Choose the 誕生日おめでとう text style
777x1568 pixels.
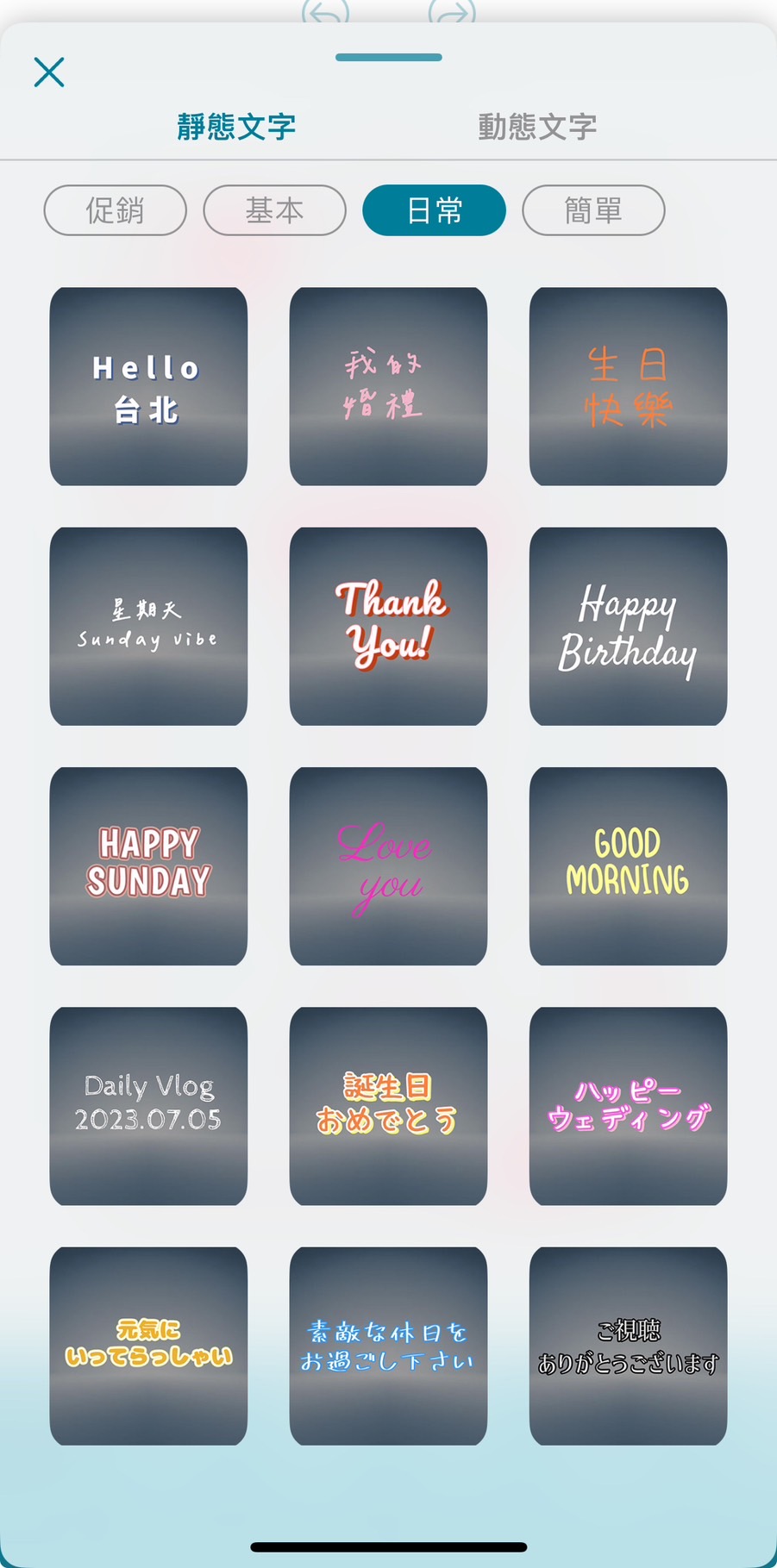click(x=388, y=1105)
